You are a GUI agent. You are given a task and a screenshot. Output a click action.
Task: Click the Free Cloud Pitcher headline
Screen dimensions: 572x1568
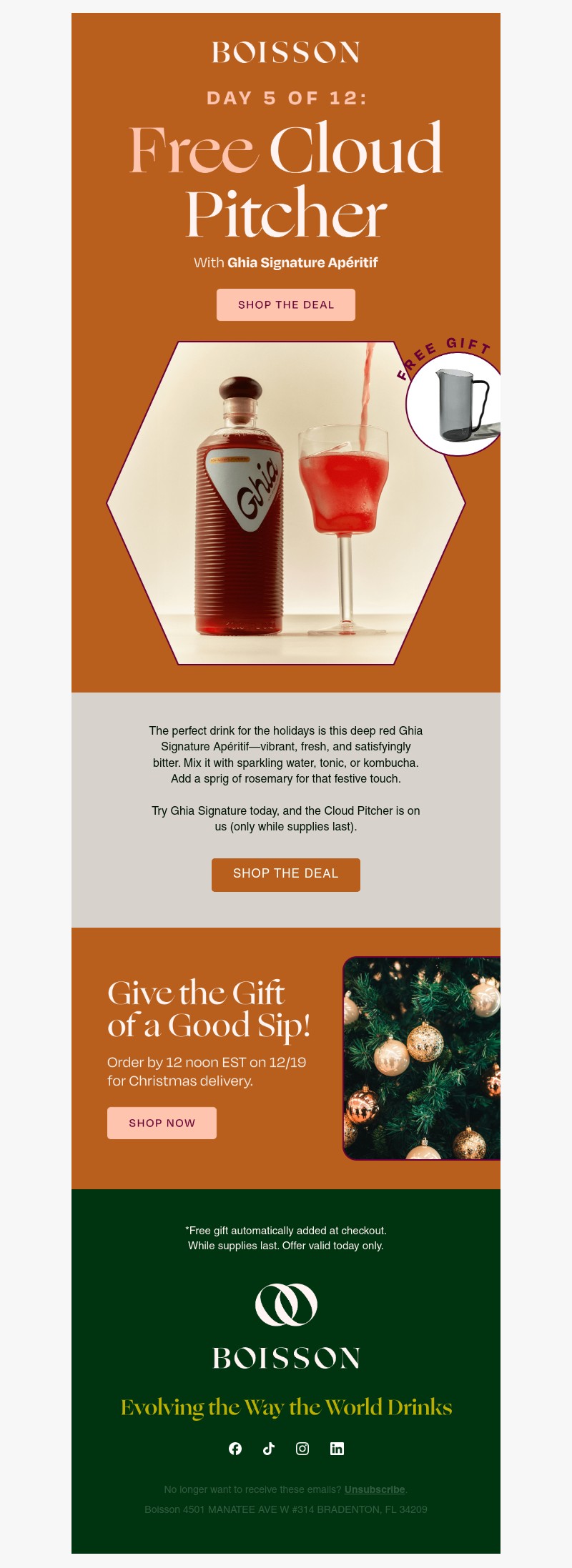click(x=286, y=179)
